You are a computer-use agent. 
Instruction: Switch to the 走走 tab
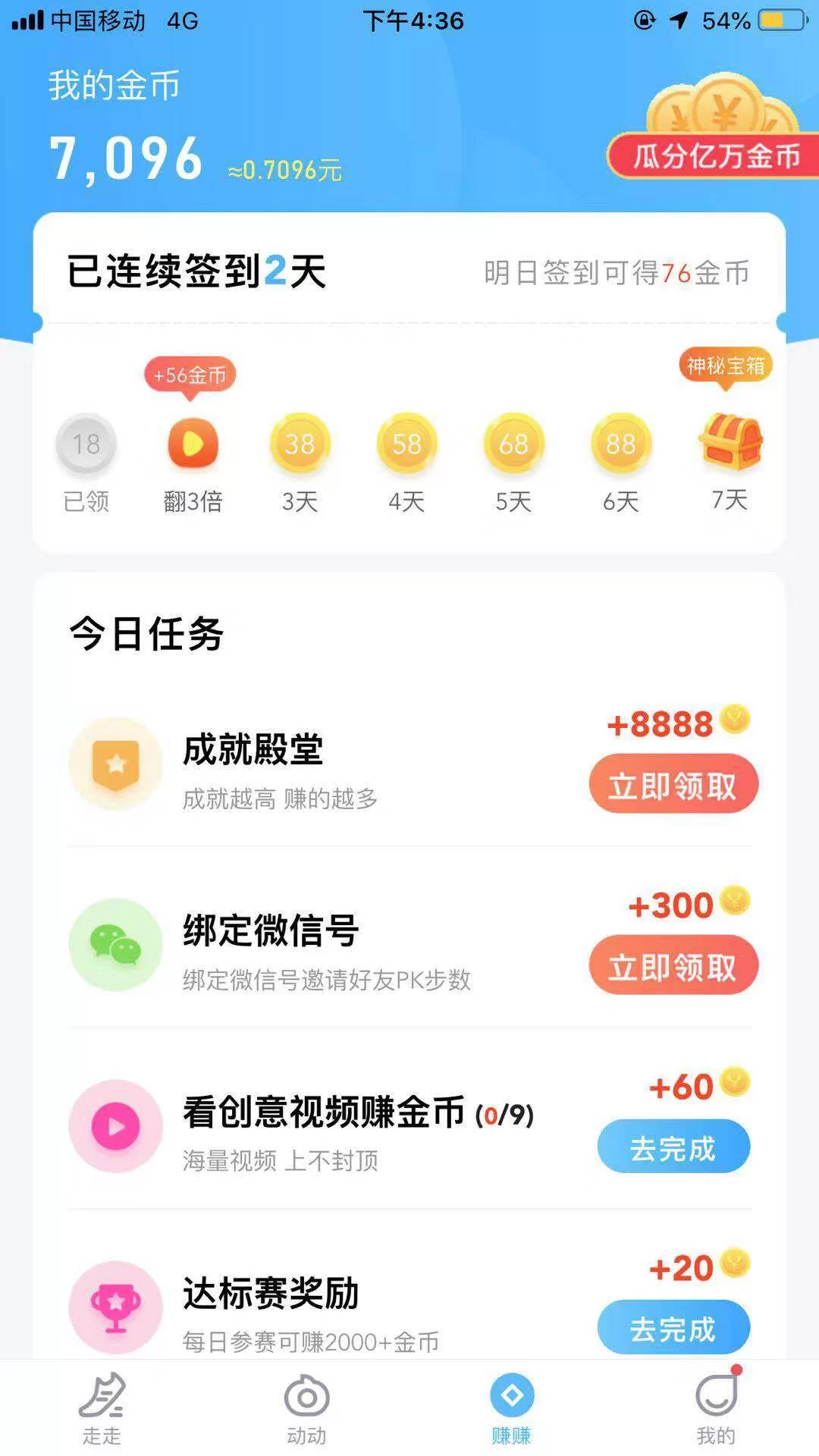tap(102, 1408)
